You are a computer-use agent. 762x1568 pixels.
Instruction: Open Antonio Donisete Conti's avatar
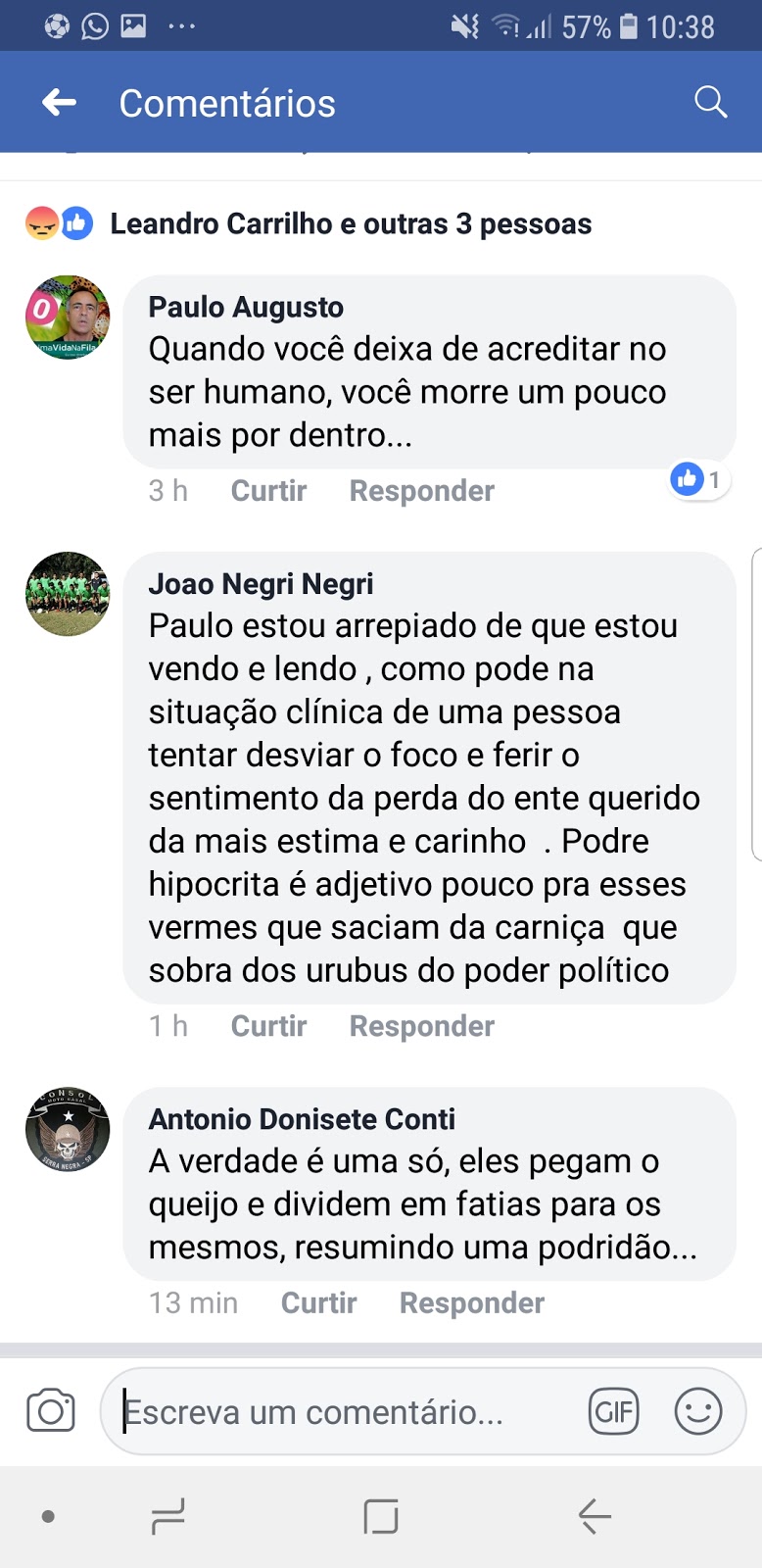click(x=68, y=1130)
